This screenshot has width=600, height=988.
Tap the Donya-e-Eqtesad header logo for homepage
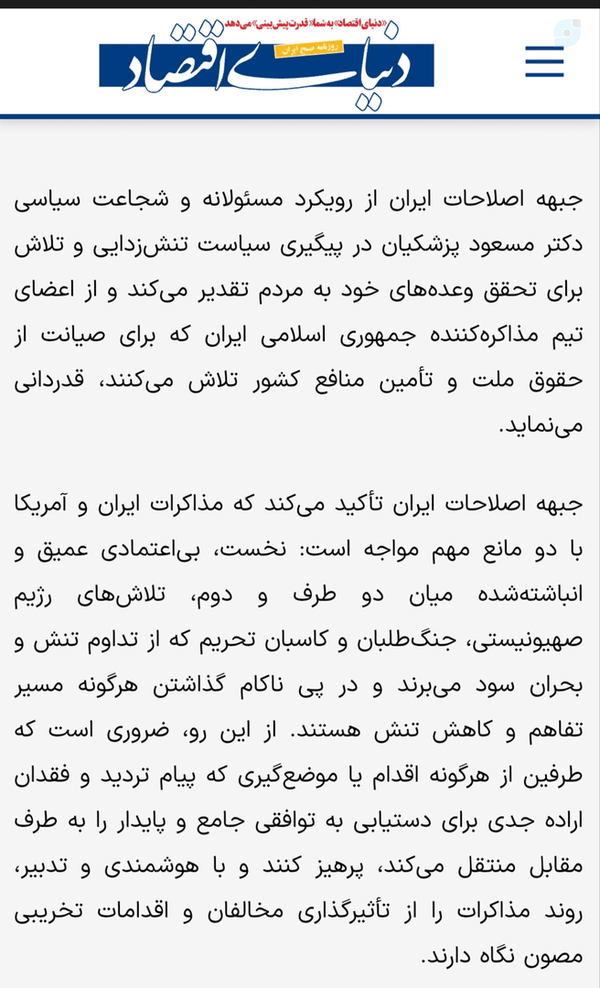267,64
